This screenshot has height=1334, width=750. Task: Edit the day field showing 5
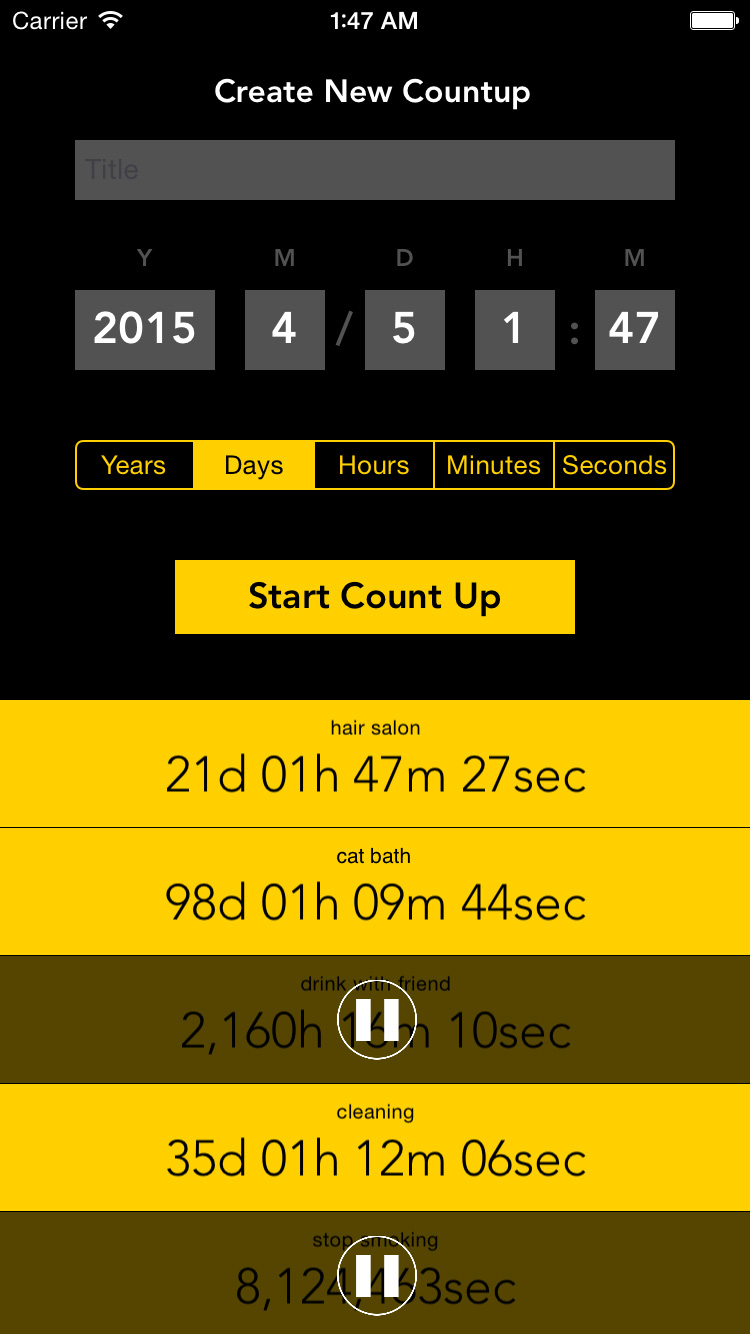point(404,330)
